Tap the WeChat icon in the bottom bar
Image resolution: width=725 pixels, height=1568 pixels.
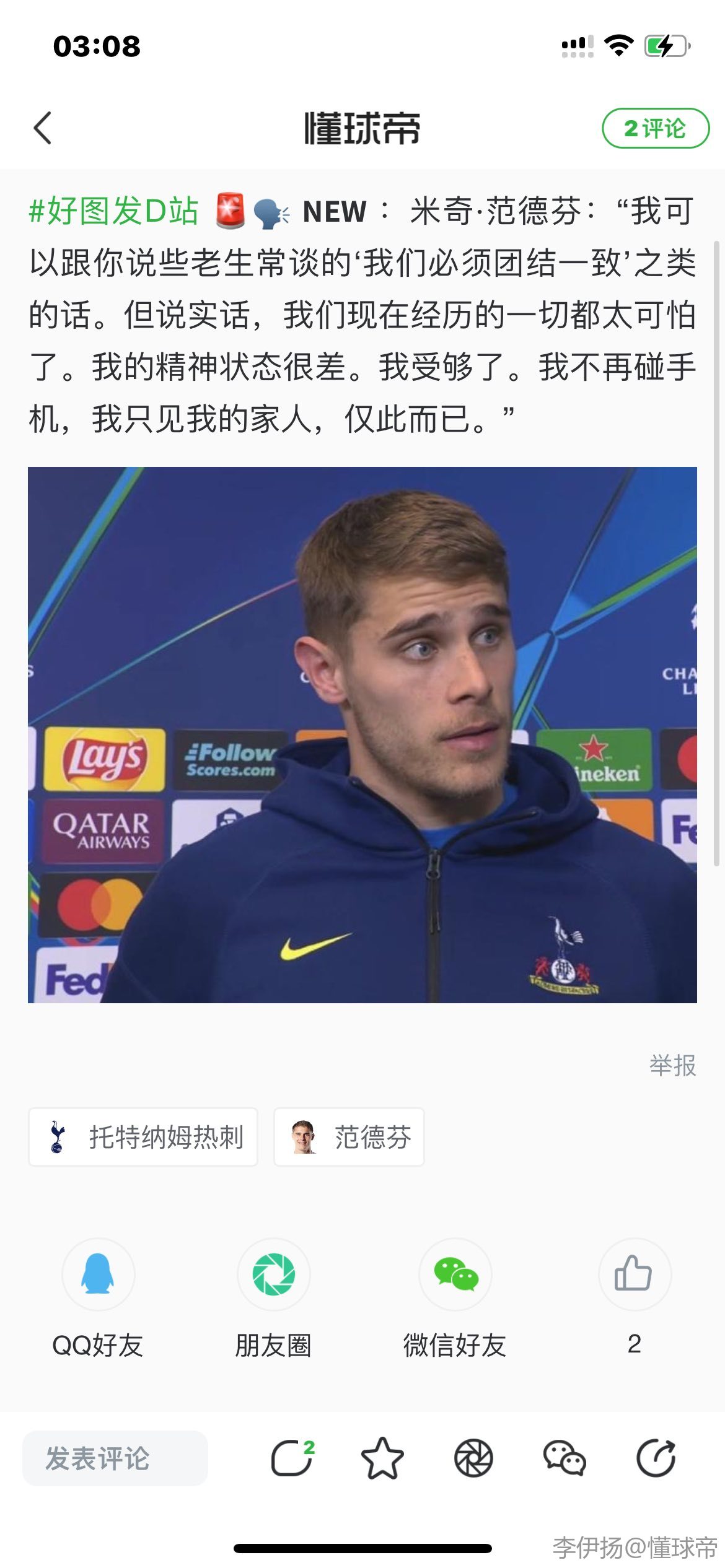coord(565,1458)
